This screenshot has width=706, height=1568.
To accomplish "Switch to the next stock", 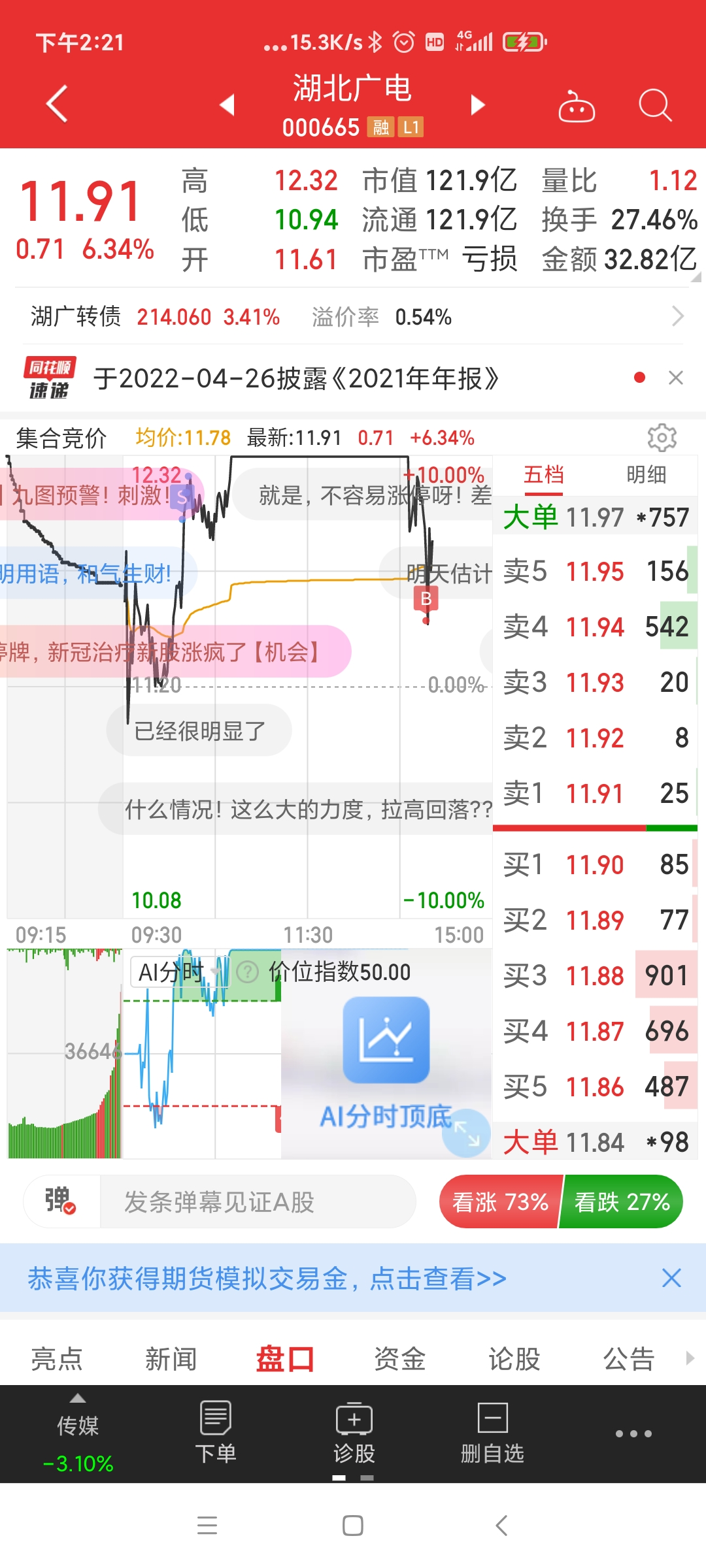I will (478, 105).
